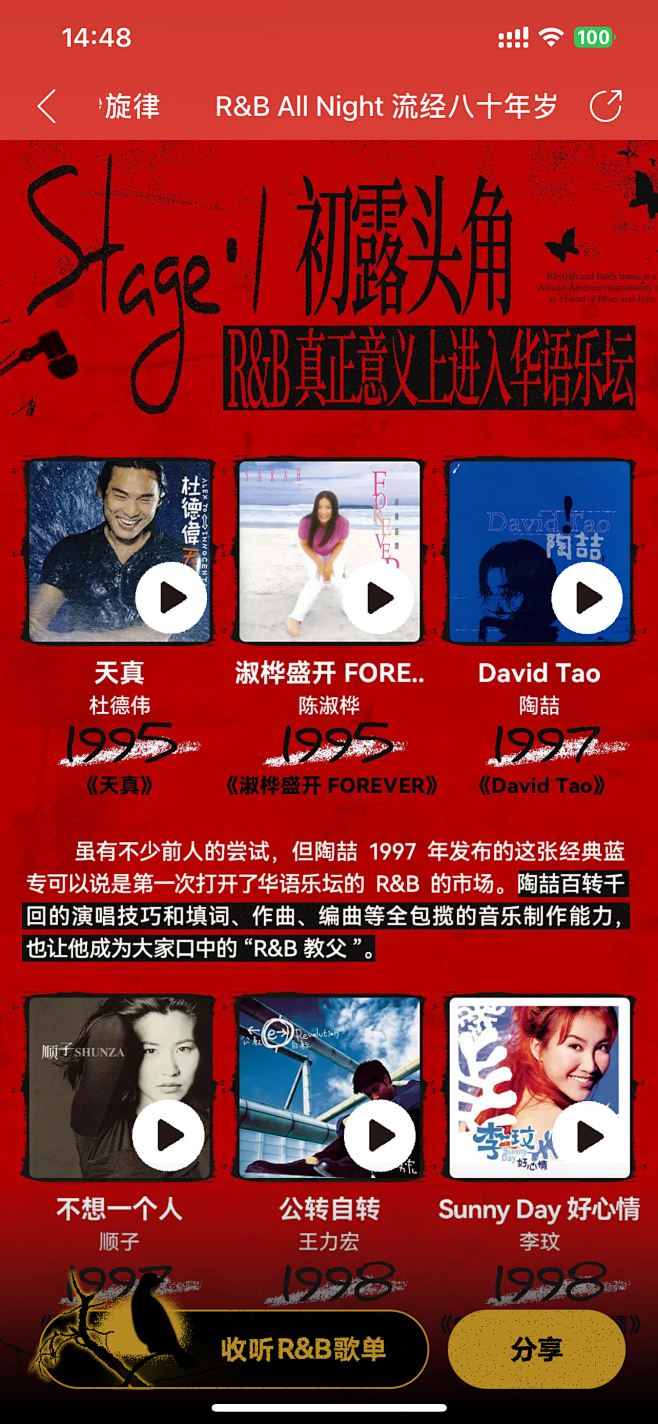The image size is (658, 1424).
Task: Go back using the top-left arrow
Action: coord(46,106)
